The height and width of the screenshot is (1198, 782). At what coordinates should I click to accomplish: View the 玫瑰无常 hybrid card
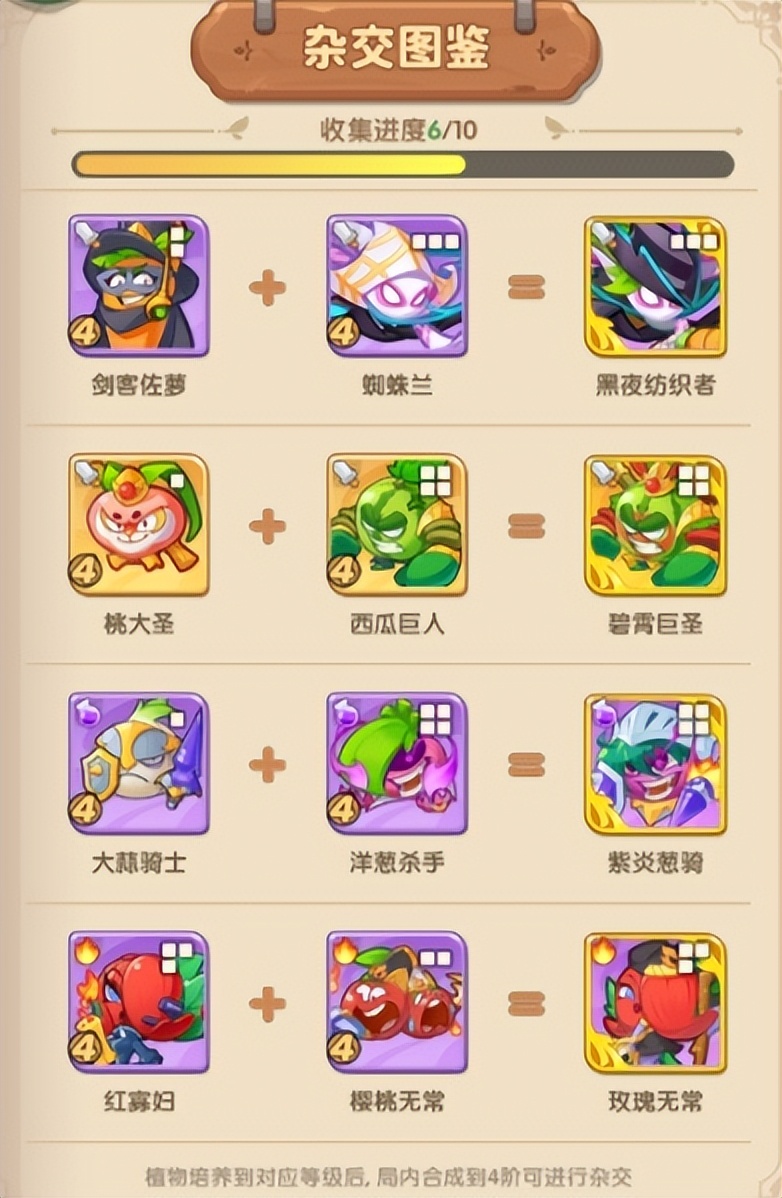(x=655, y=1002)
